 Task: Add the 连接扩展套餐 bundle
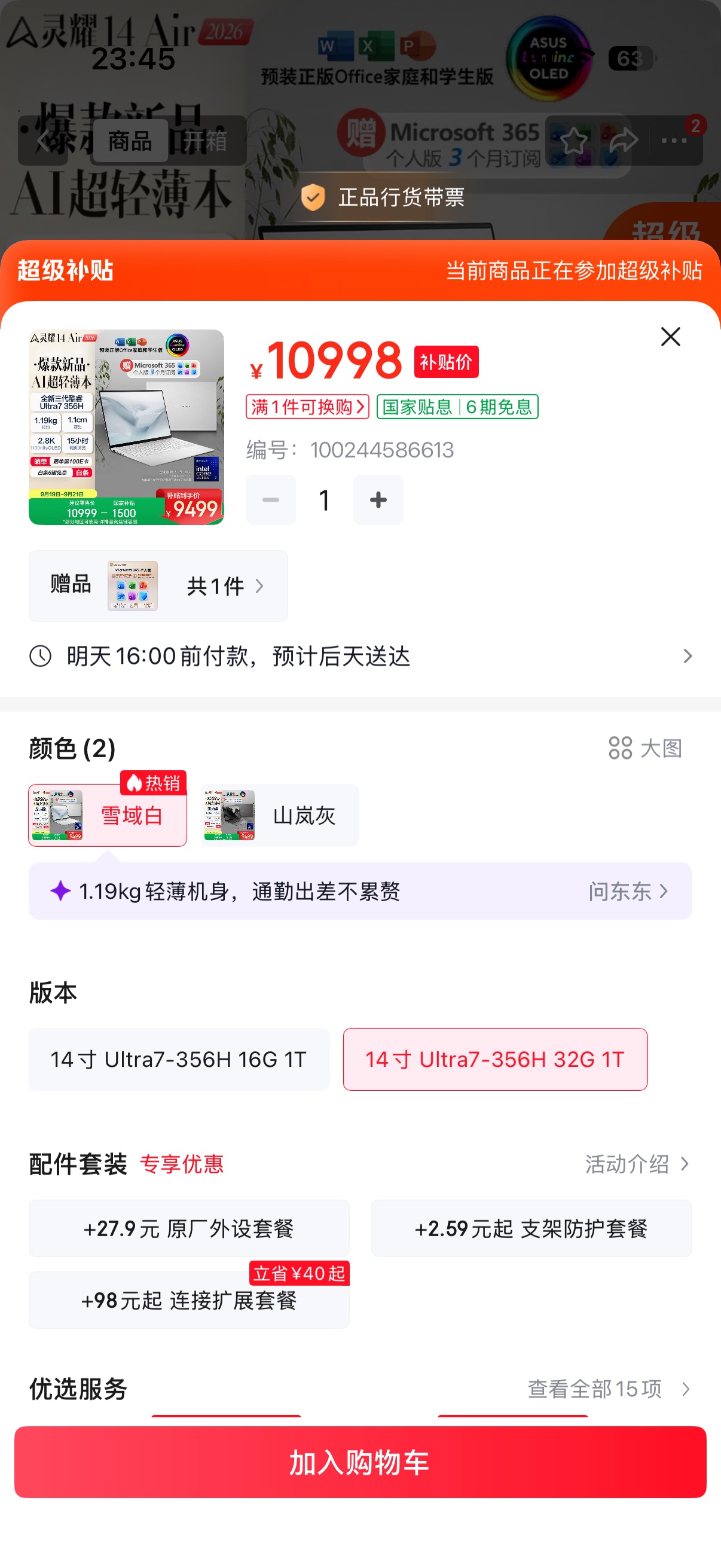coord(190,1300)
